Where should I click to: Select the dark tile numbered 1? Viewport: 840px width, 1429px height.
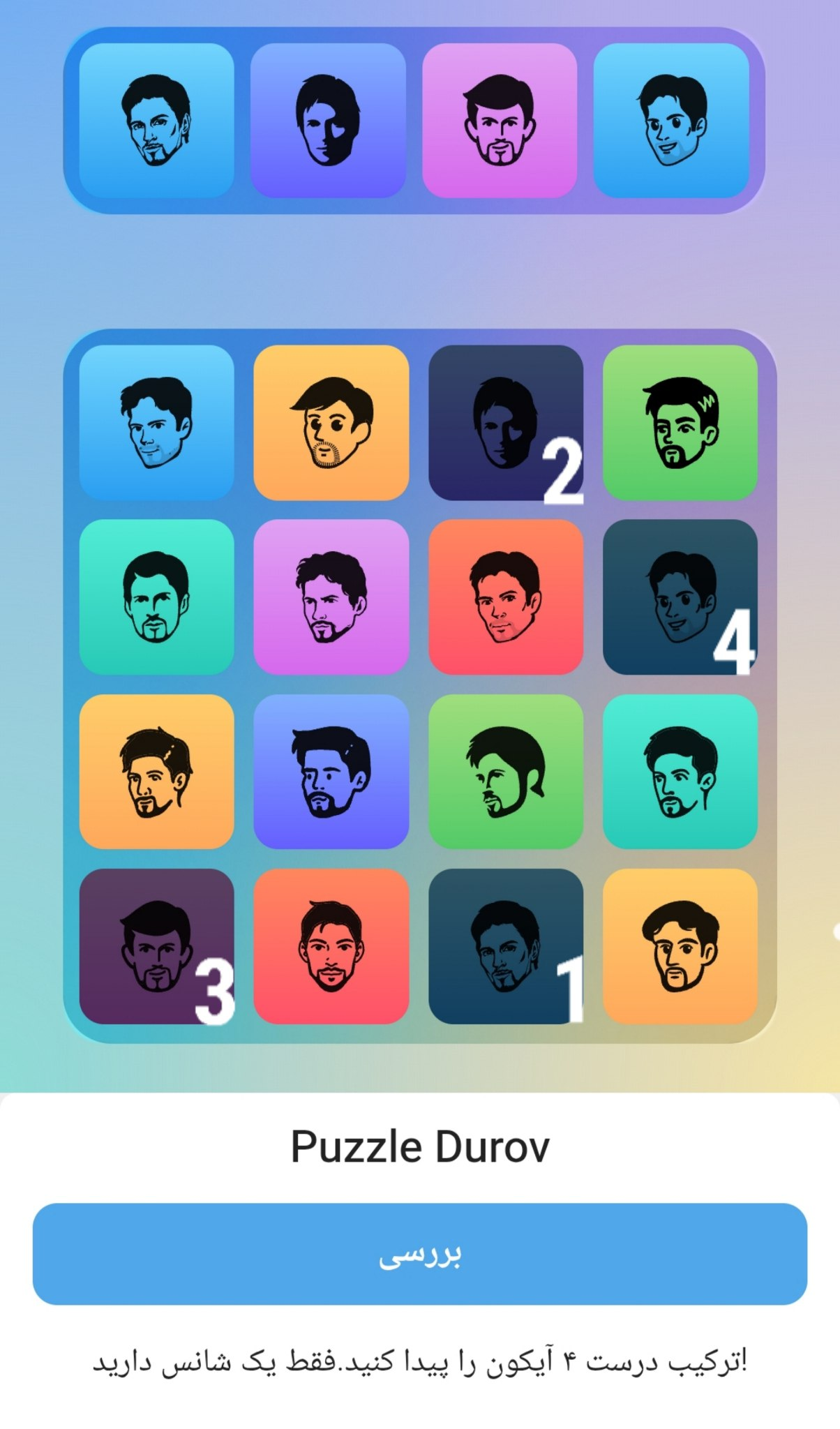coord(505,945)
